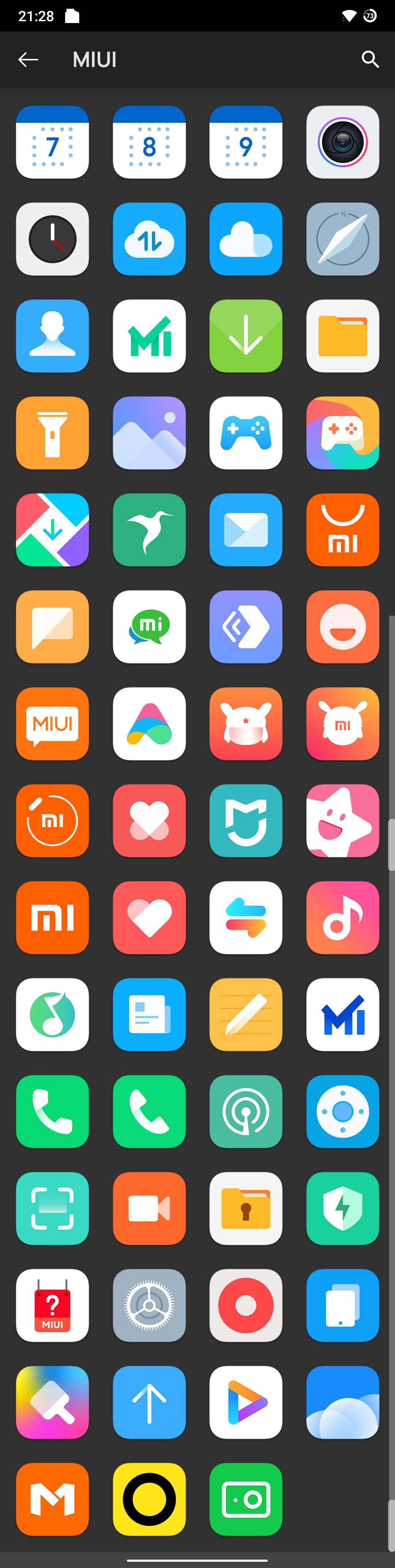
Task: Choose the green hummingbird icon
Action: [x=149, y=530]
